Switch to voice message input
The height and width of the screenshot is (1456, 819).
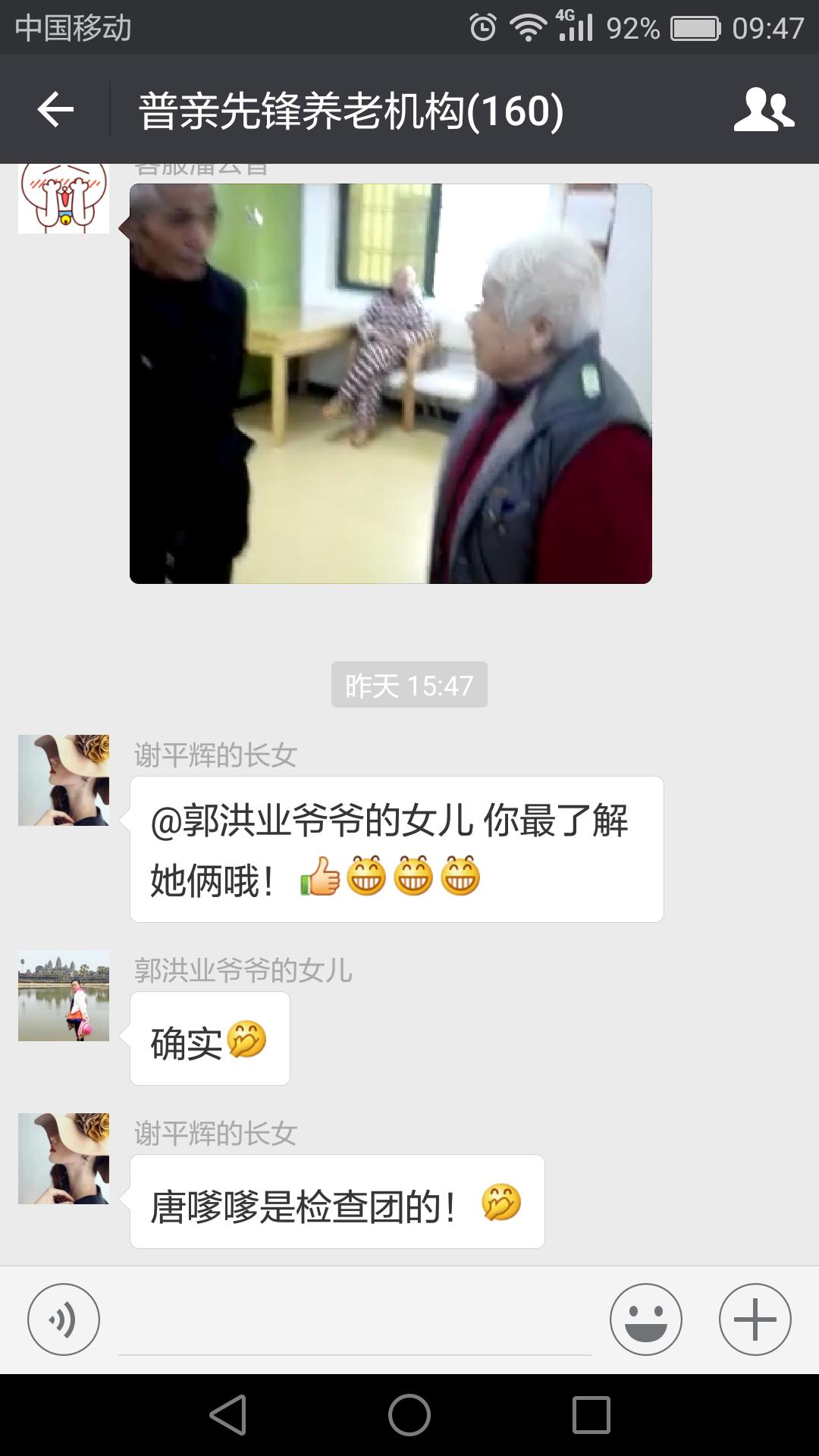point(64,1319)
